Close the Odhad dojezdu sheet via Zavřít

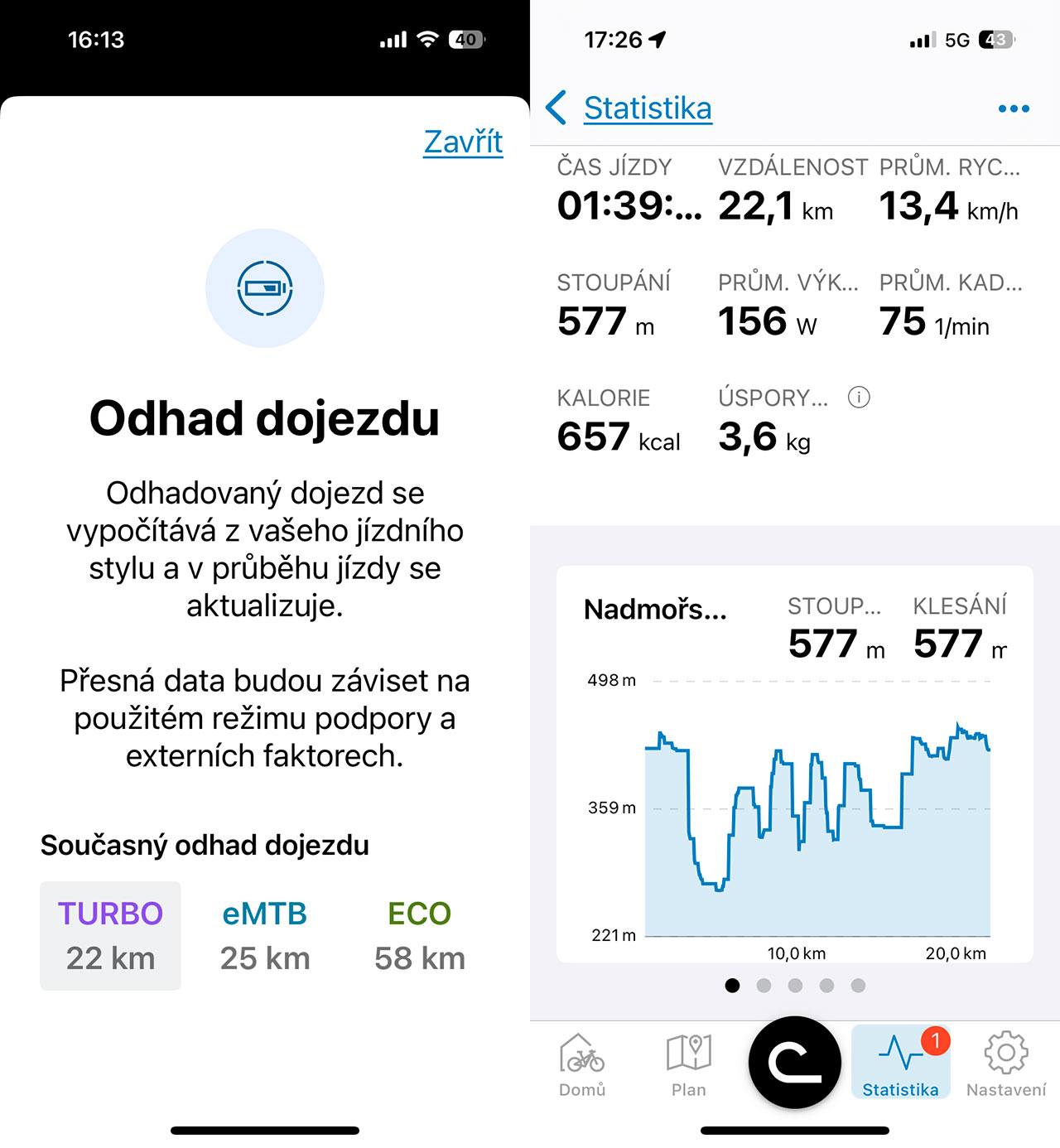pos(463,142)
